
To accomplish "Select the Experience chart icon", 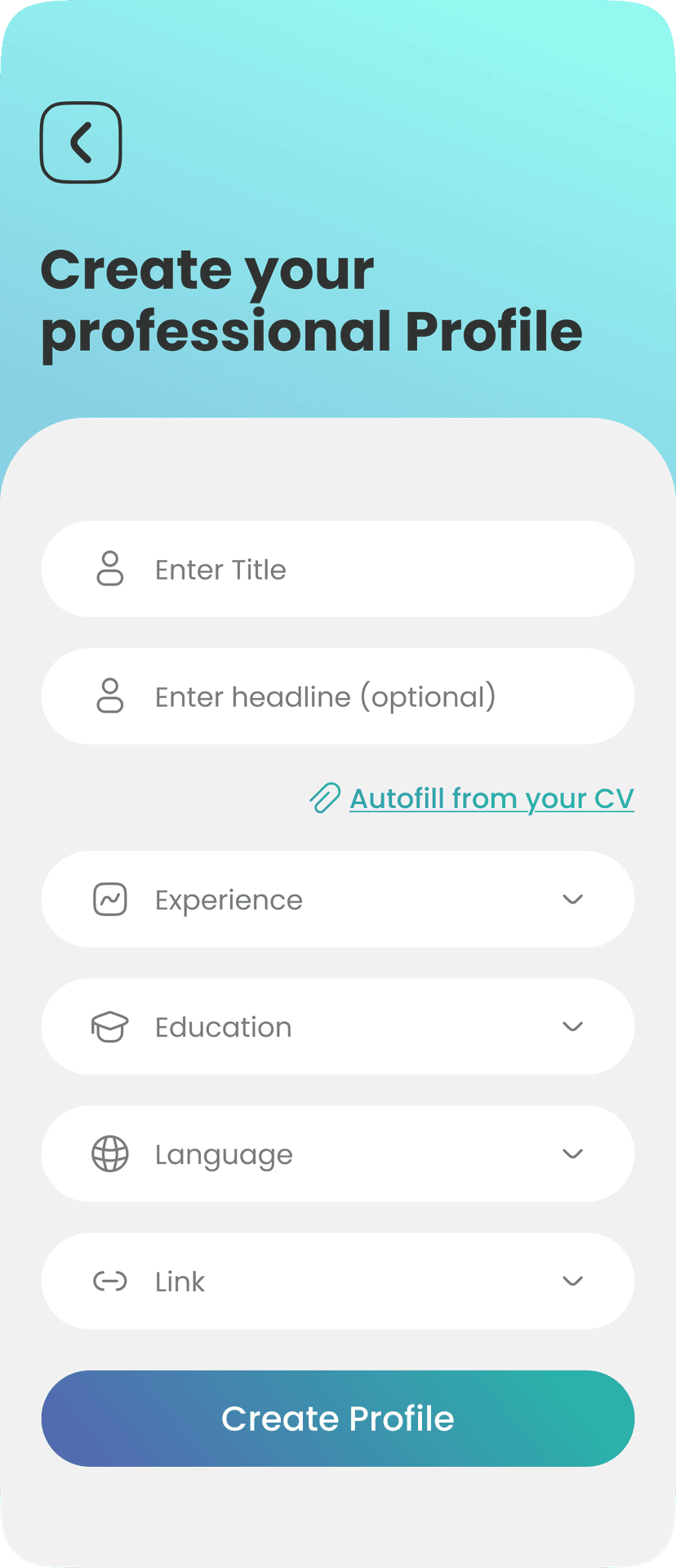I will [110, 899].
